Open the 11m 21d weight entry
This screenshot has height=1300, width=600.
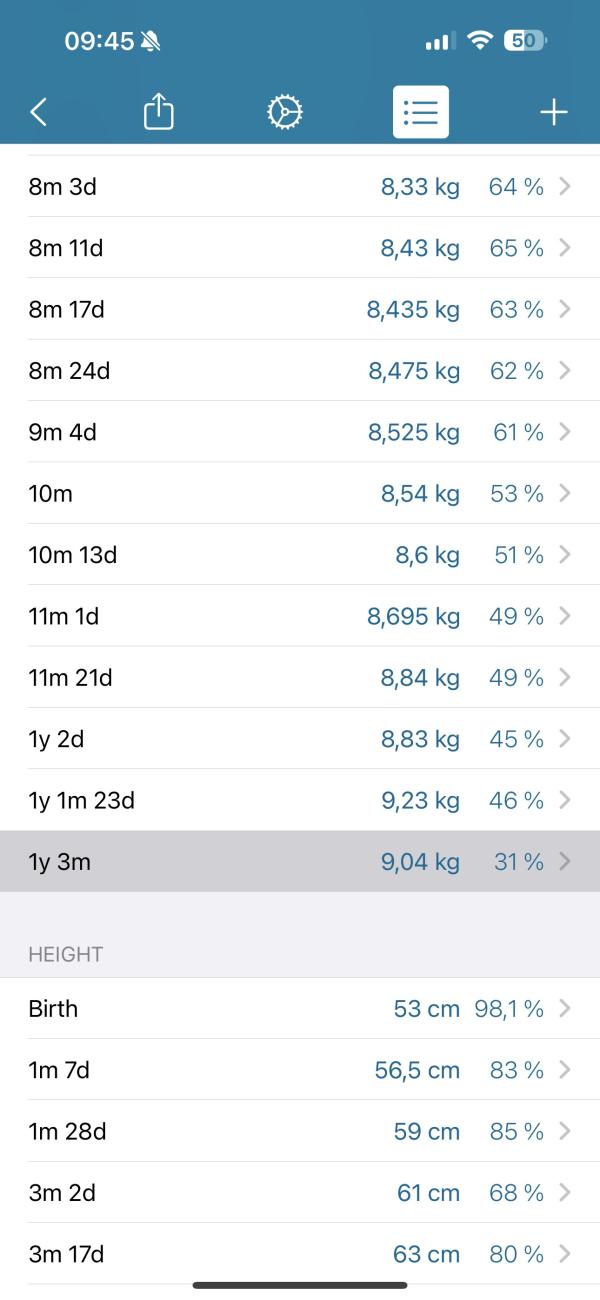tap(300, 678)
